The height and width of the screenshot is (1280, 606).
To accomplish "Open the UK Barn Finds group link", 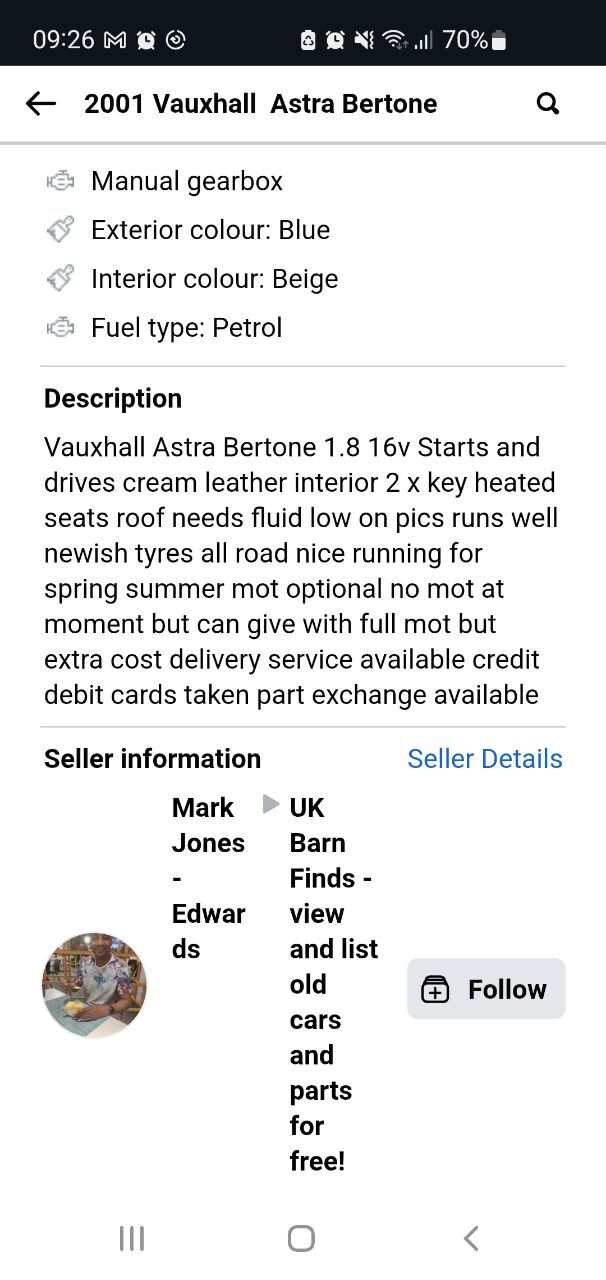I will (334, 984).
